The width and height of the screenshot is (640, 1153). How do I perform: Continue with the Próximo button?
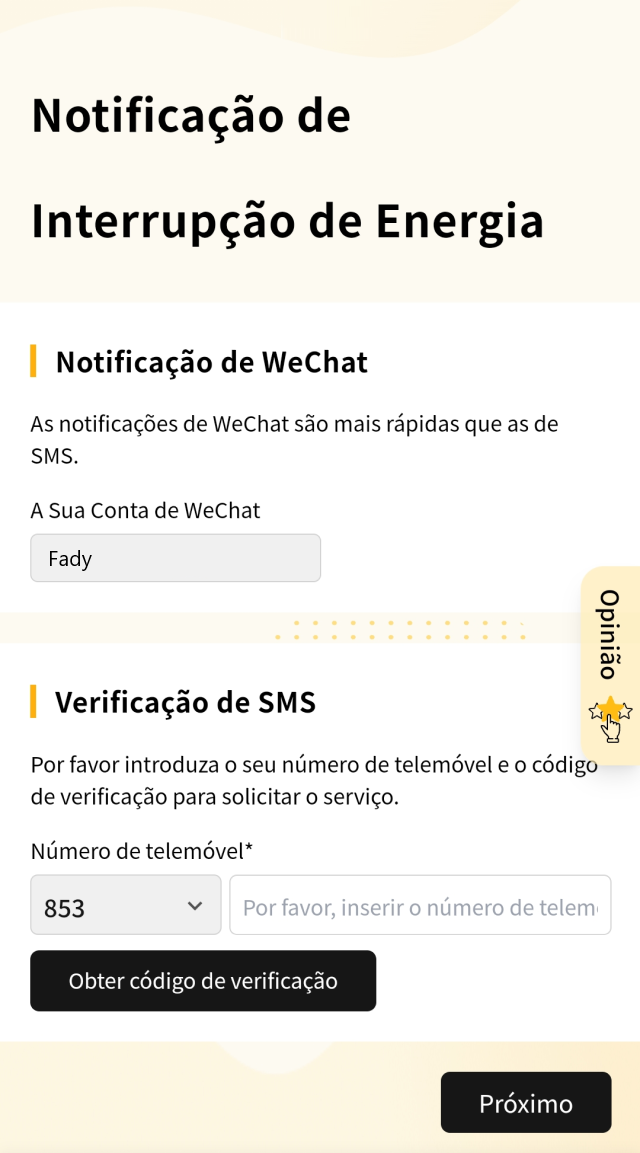tap(526, 1102)
